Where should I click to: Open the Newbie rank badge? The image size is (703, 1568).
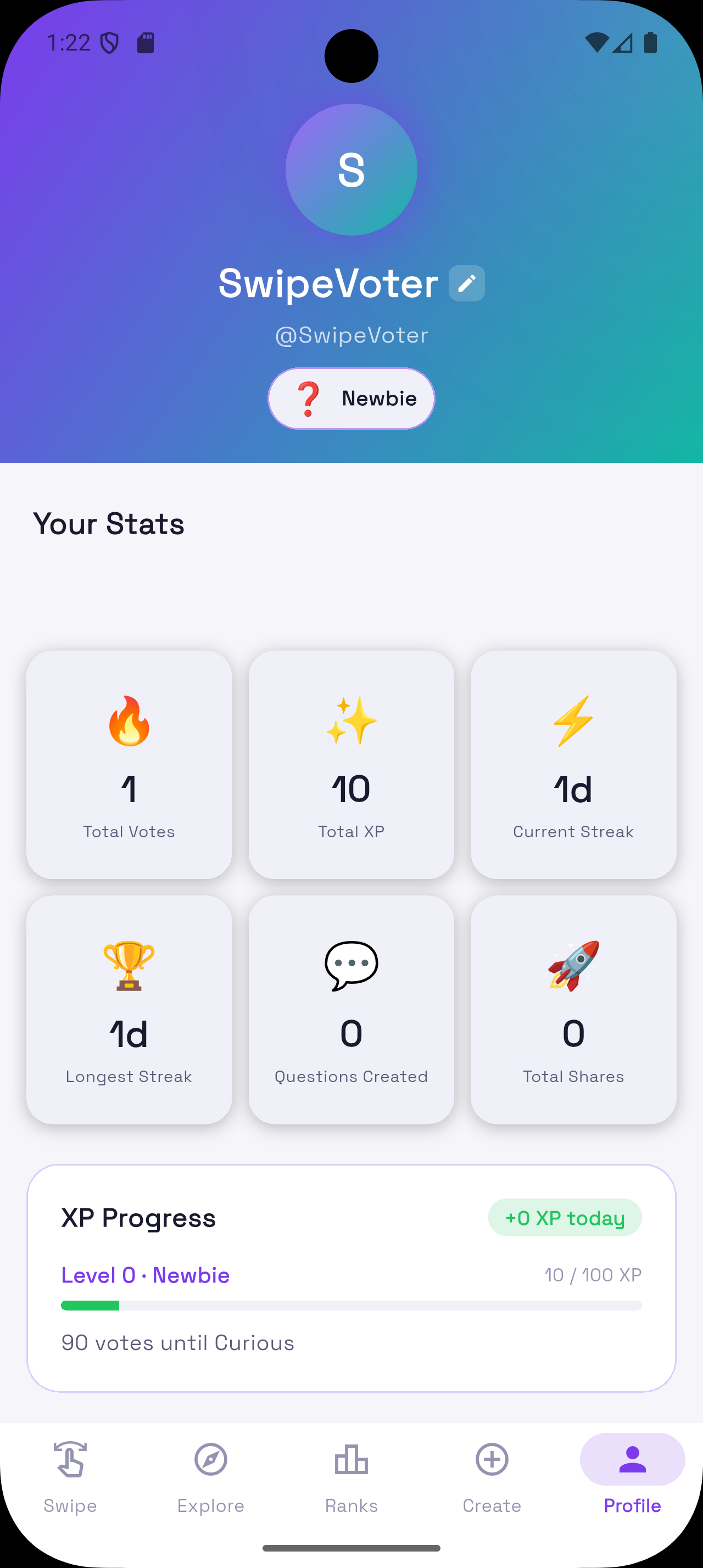coord(351,399)
